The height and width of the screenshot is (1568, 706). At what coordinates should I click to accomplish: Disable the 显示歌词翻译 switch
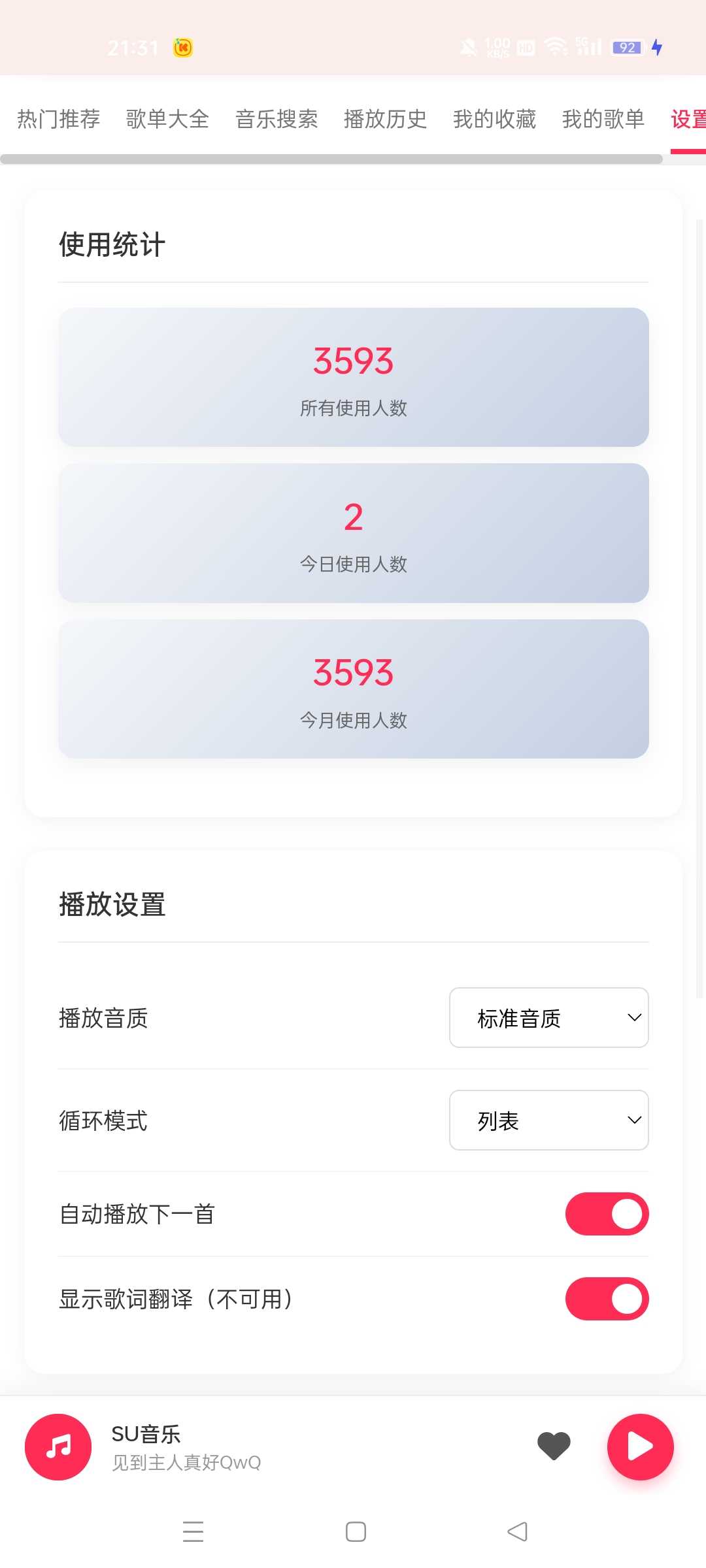point(607,1299)
